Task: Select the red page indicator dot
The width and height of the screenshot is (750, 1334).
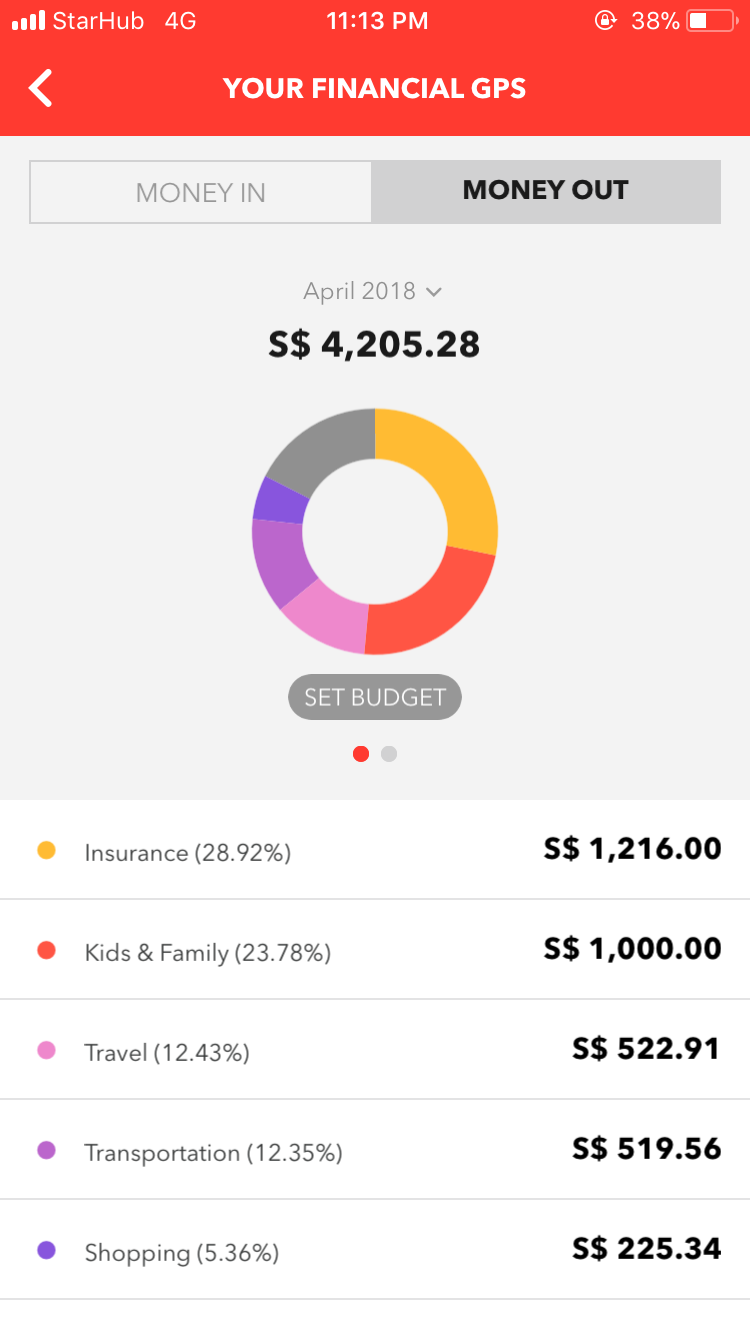Action: tap(361, 753)
